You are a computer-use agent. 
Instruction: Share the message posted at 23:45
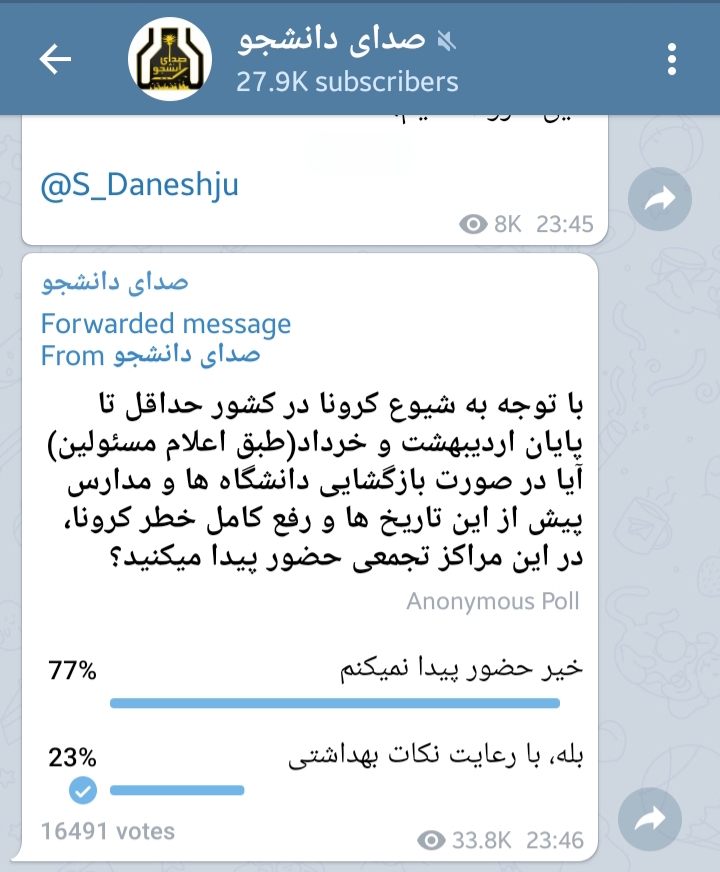click(x=659, y=199)
